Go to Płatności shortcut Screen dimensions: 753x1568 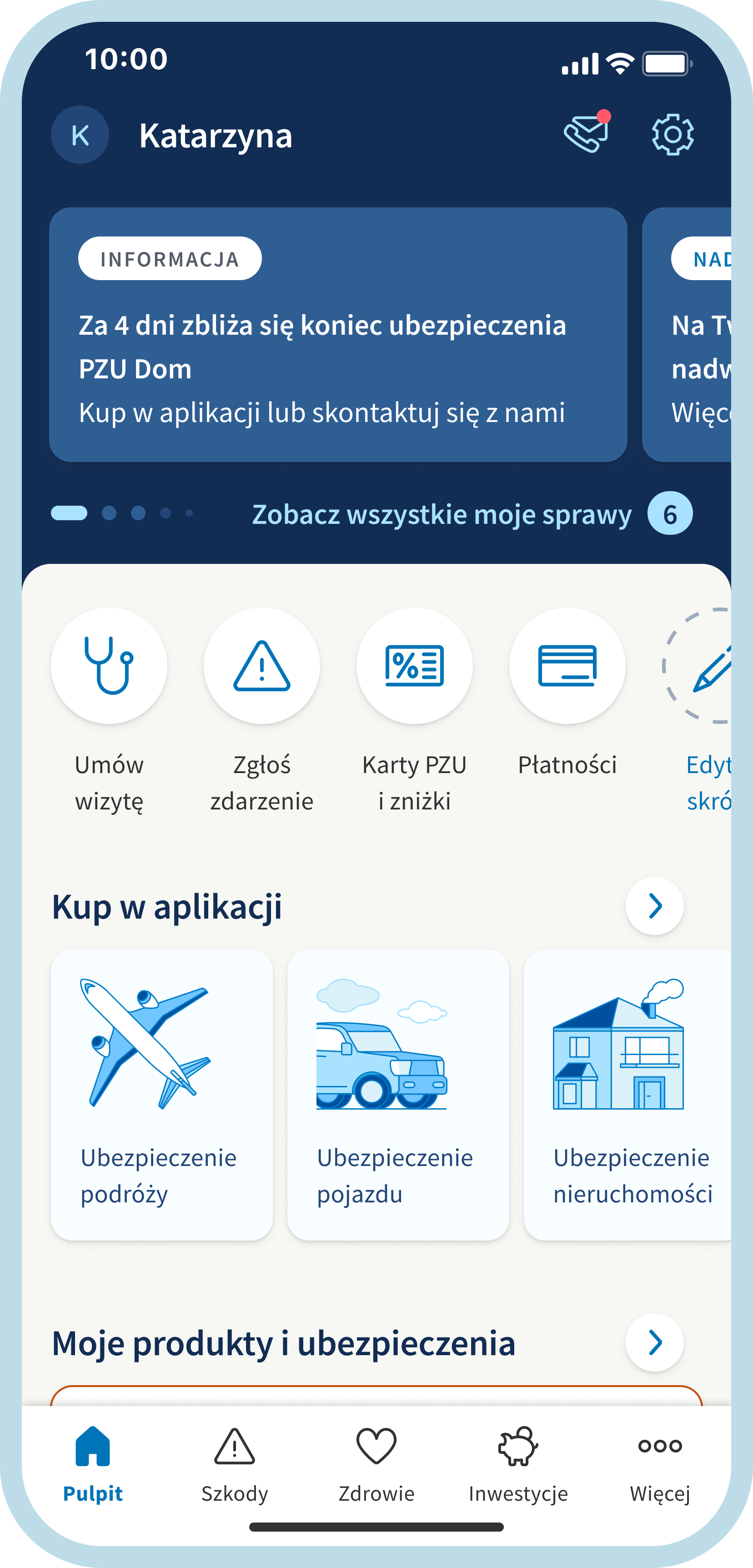point(567,666)
